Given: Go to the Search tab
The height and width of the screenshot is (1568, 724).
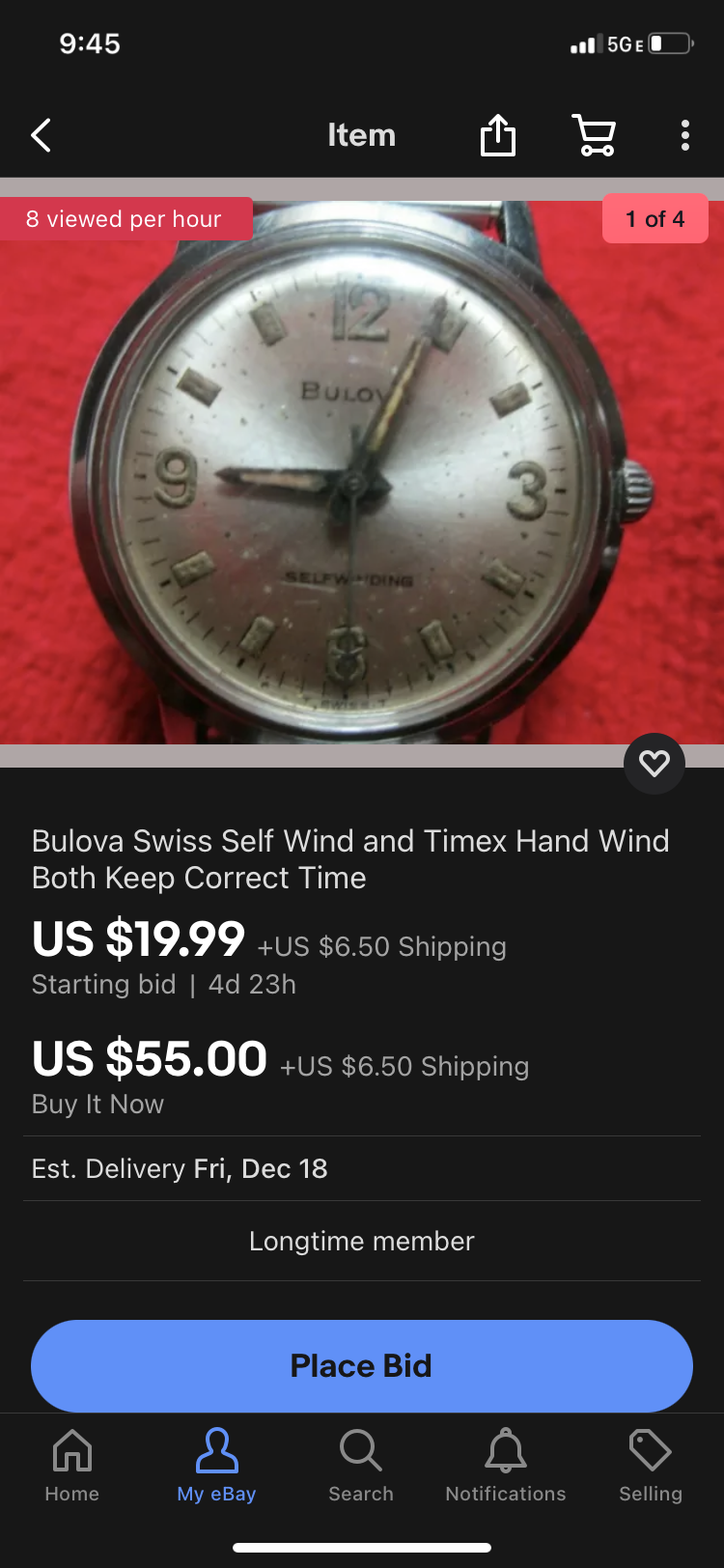Looking at the screenshot, I should click(x=361, y=1465).
